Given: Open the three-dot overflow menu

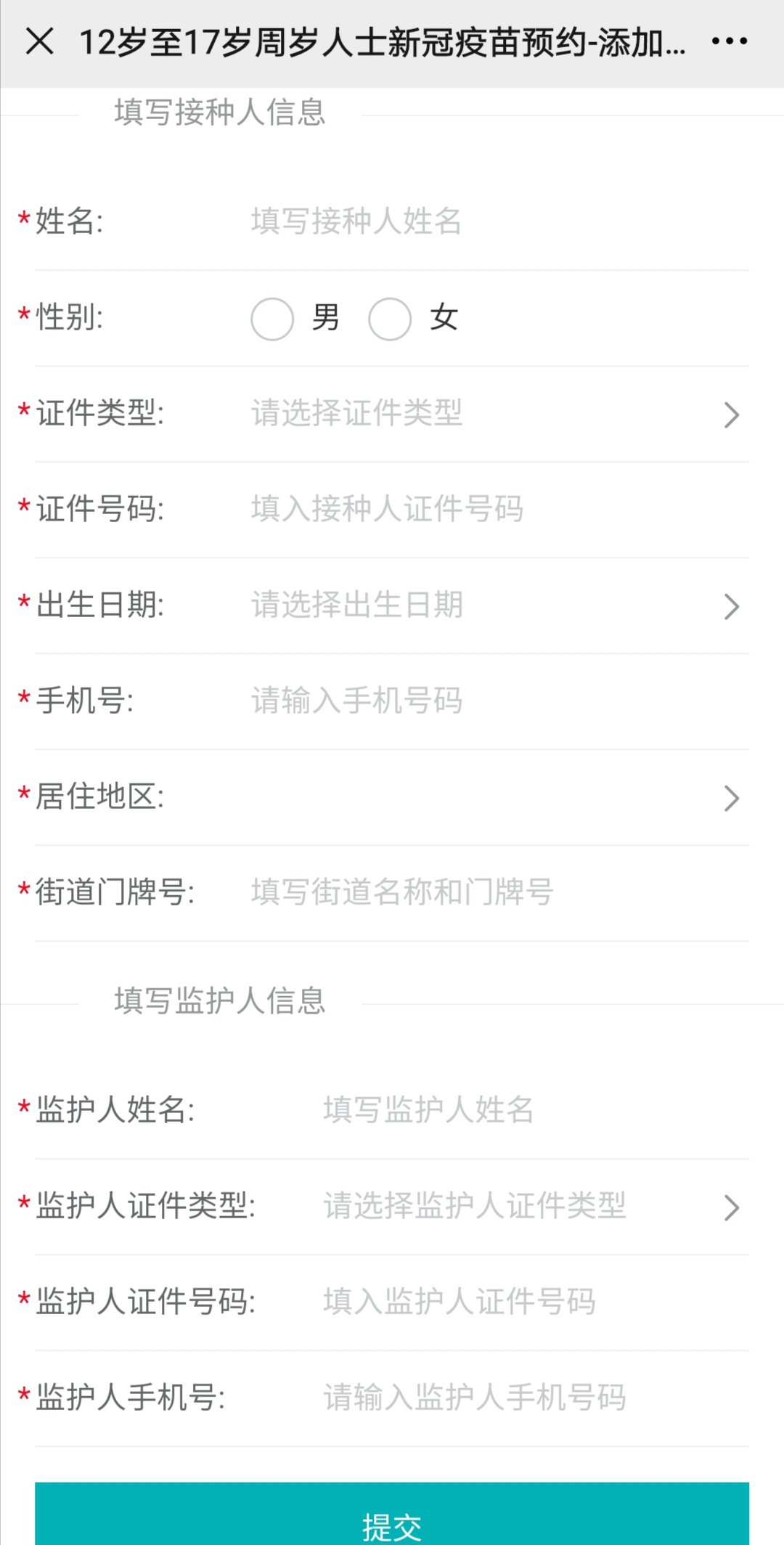Looking at the screenshot, I should click(729, 41).
